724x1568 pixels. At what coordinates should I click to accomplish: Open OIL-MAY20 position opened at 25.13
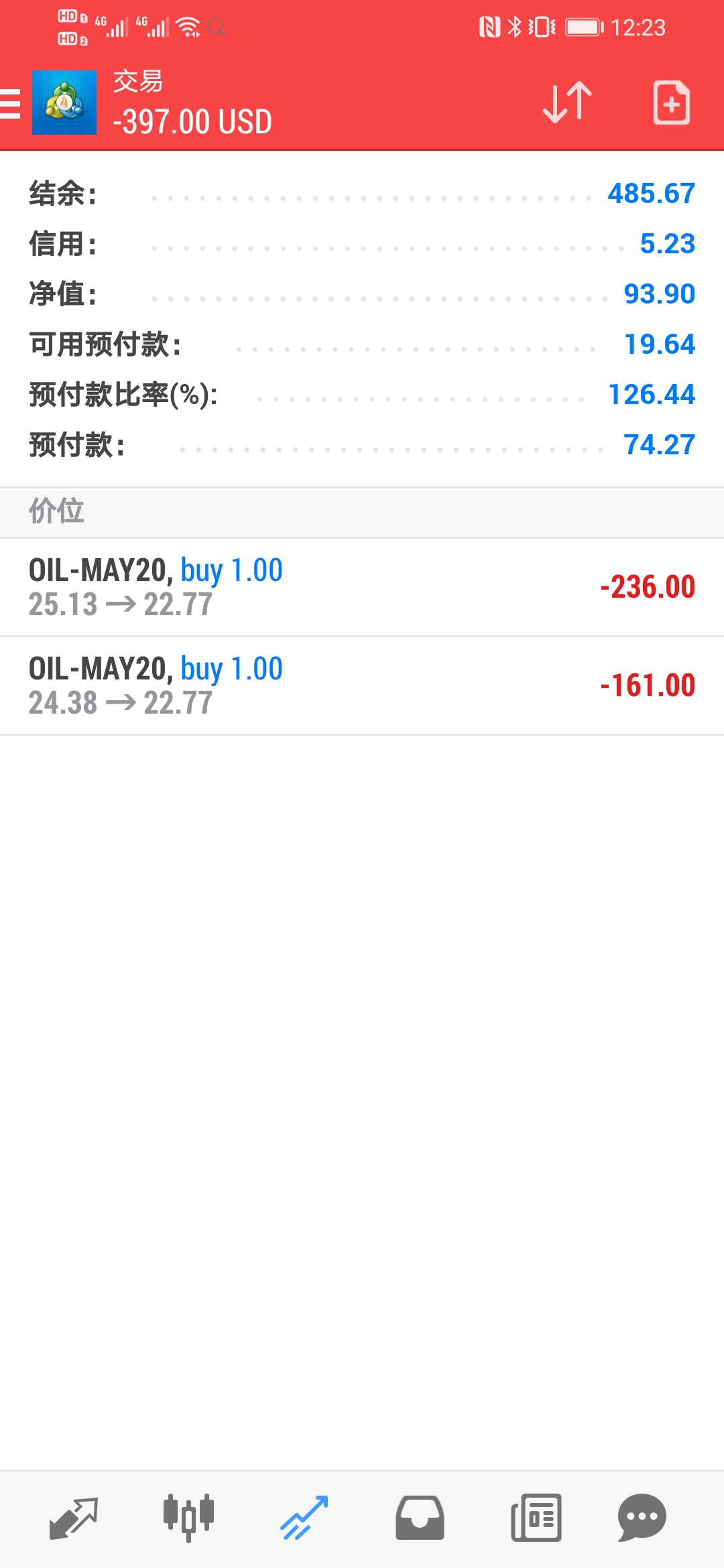pyautogui.click(x=362, y=587)
